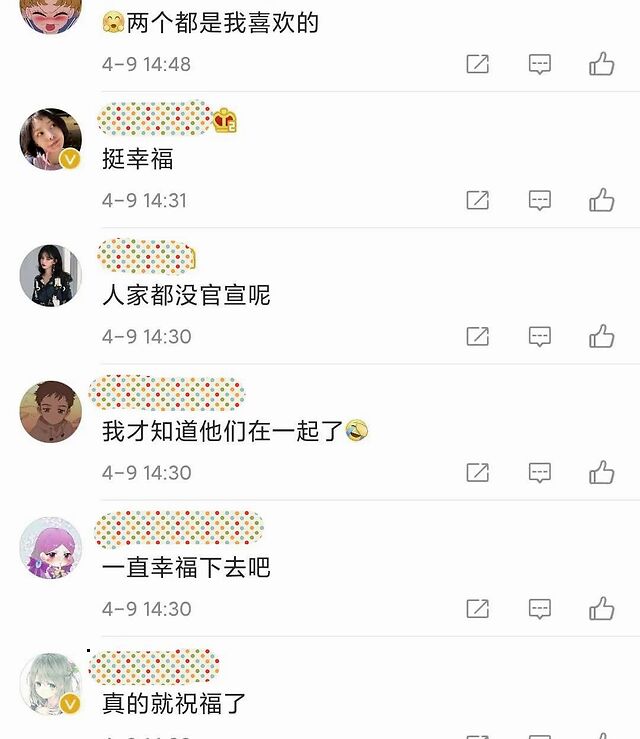Reply to the comment "挺幸福"
640x739 pixels.
pyautogui.click(x=539, y=200)
